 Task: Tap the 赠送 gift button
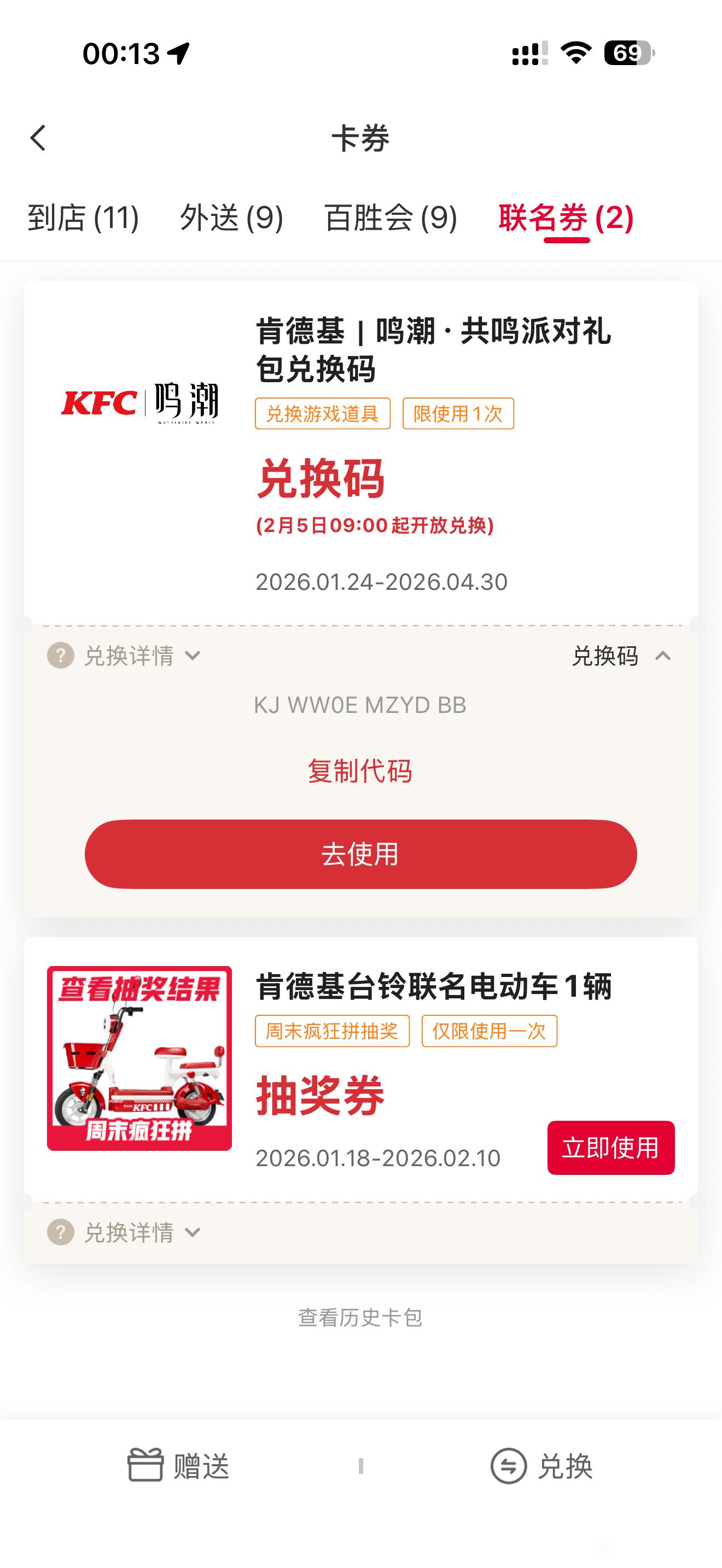coord(178,1466)
